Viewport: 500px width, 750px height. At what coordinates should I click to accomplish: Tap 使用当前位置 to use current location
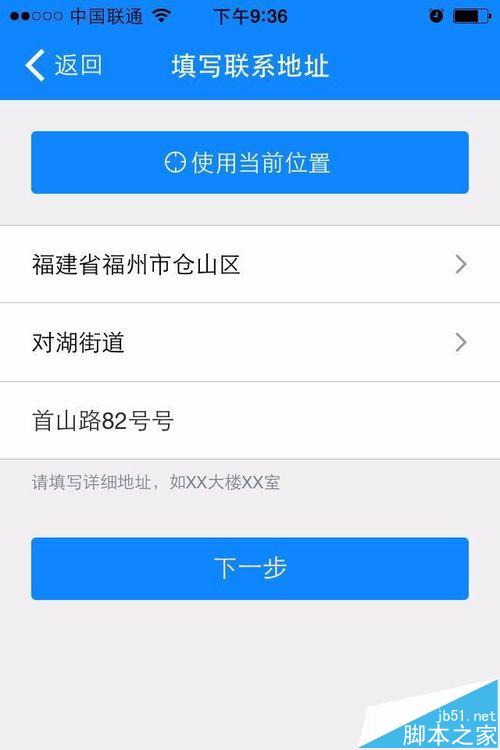click(x=250, y=163)
